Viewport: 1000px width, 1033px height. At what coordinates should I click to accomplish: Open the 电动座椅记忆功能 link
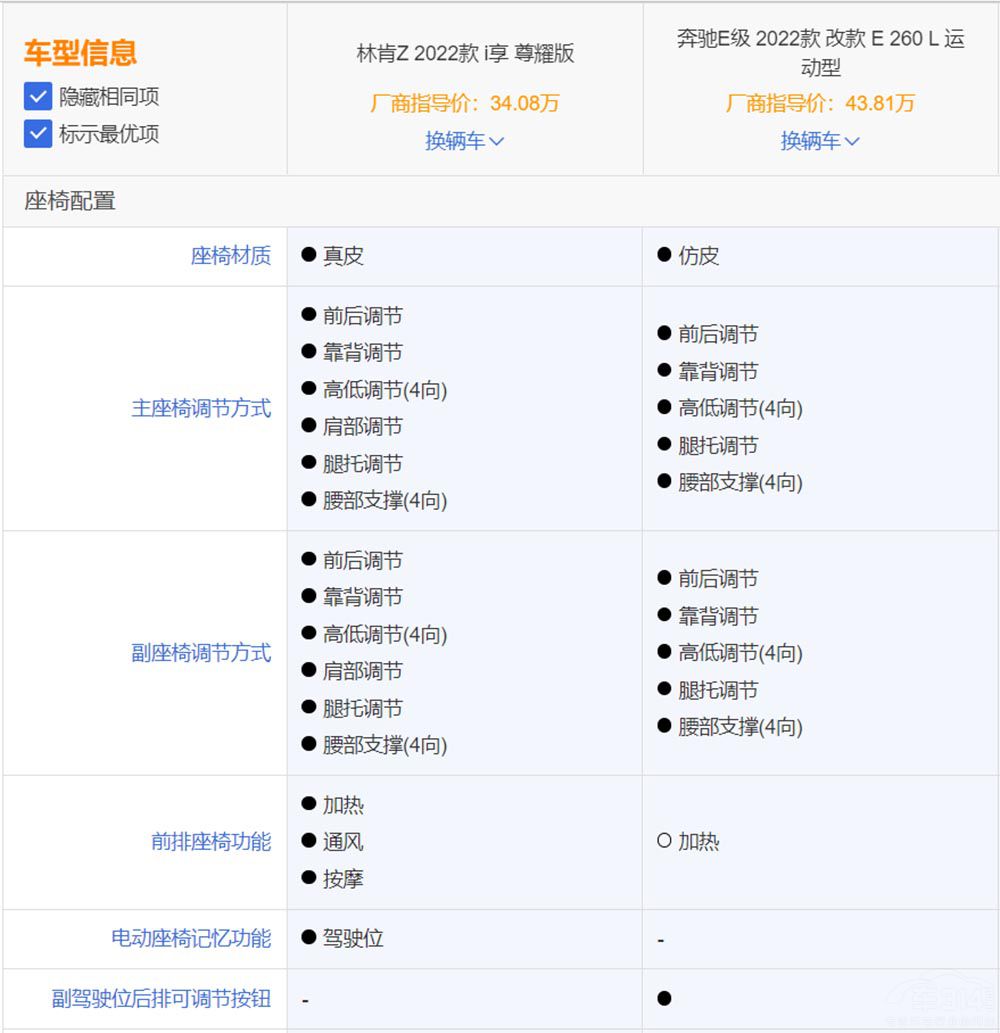coord(191,939)
